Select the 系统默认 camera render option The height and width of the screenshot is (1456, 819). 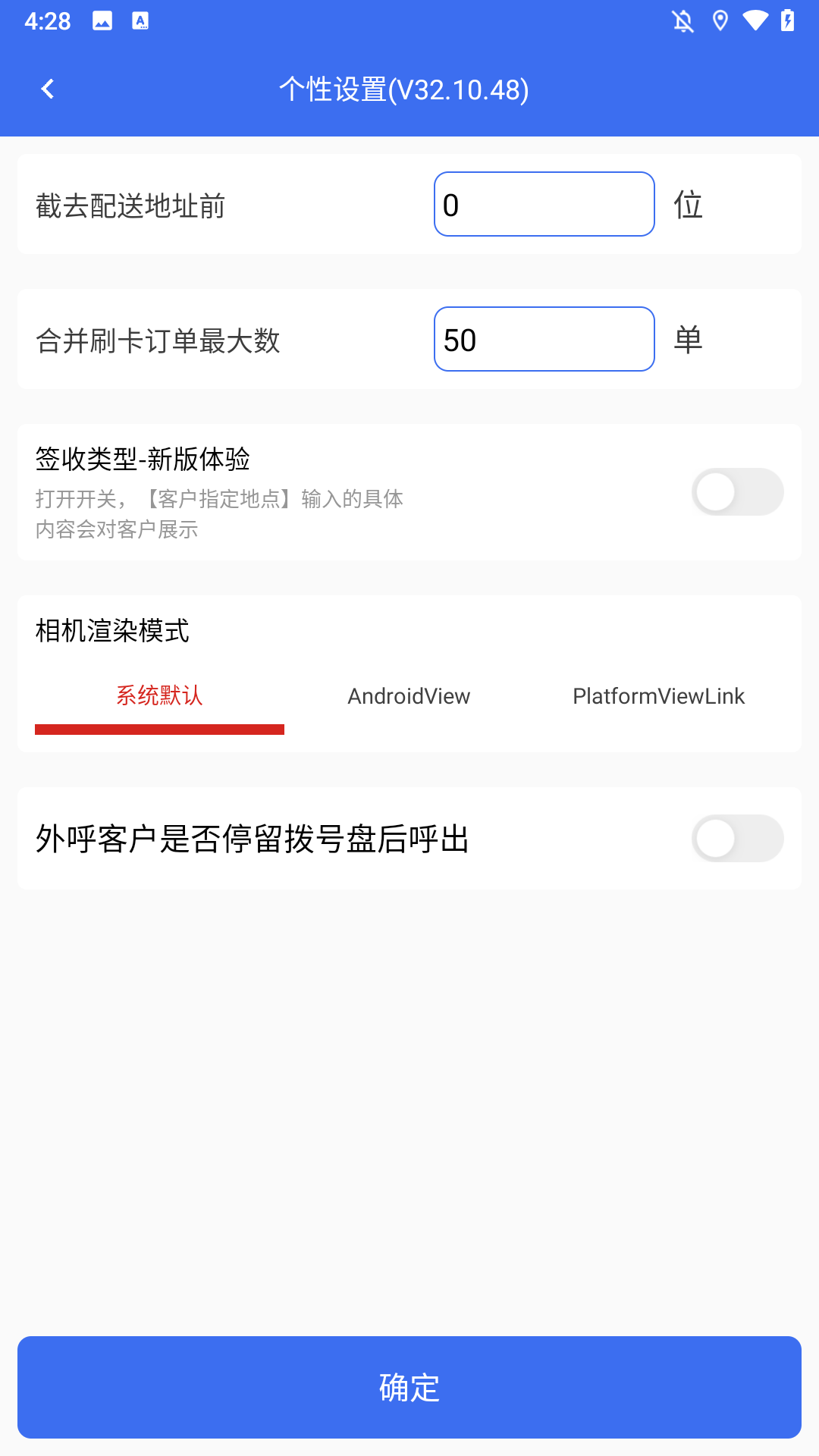click(x=159, y=695)
